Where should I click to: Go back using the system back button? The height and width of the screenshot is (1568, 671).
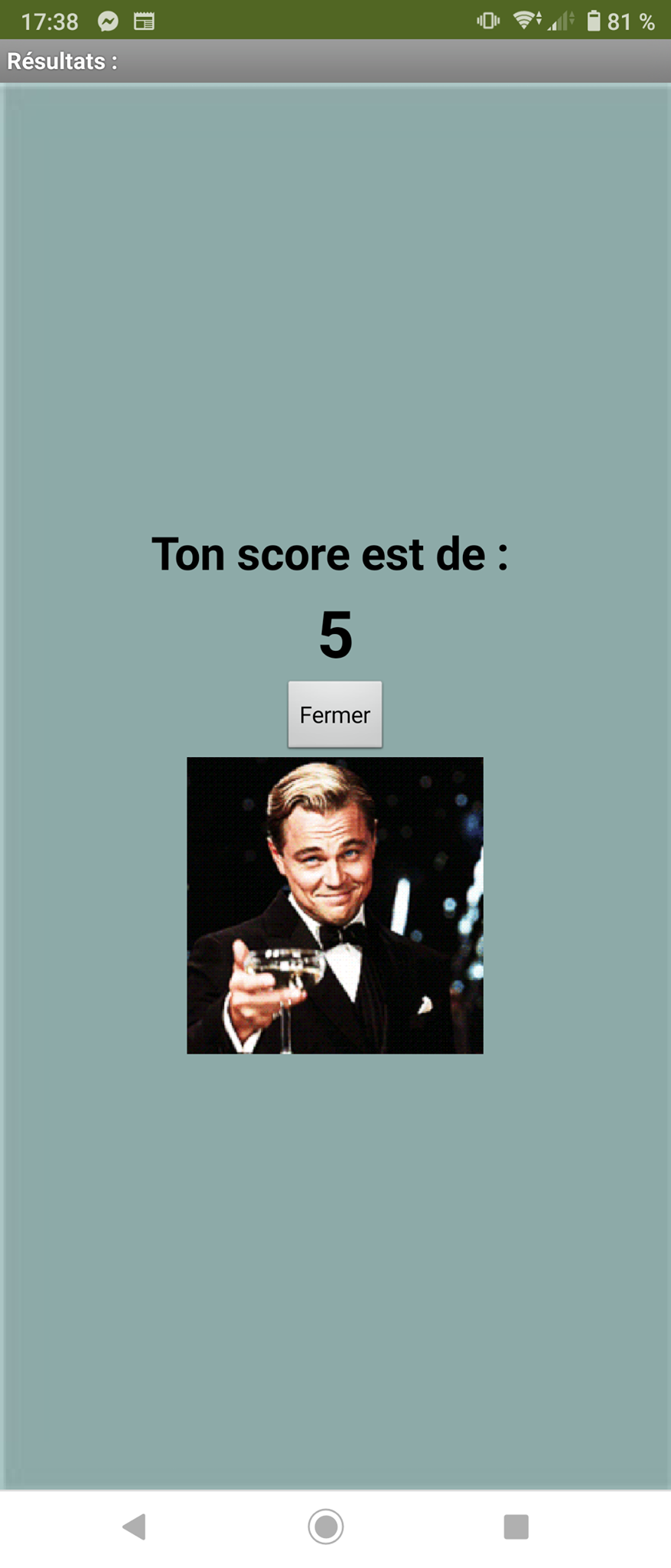(135, 1526)
